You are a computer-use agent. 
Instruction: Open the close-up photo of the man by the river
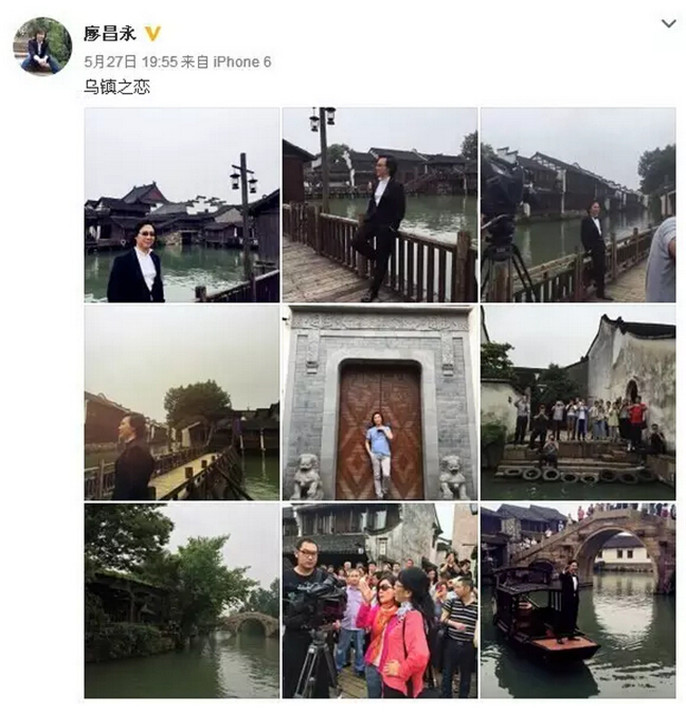click(182, 205)
